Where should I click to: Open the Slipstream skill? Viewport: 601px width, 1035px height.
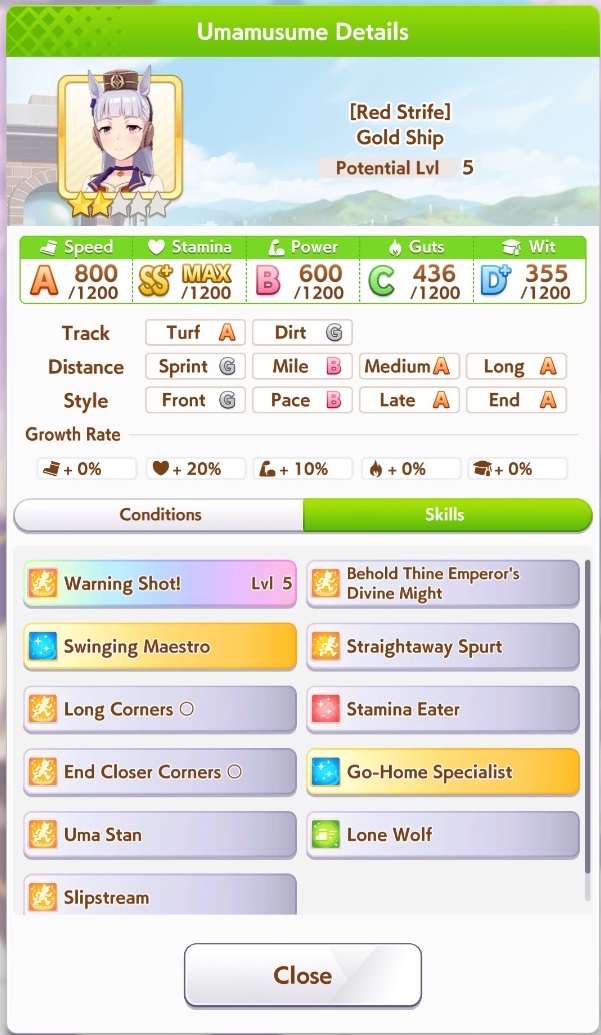(x=160, y=895)
